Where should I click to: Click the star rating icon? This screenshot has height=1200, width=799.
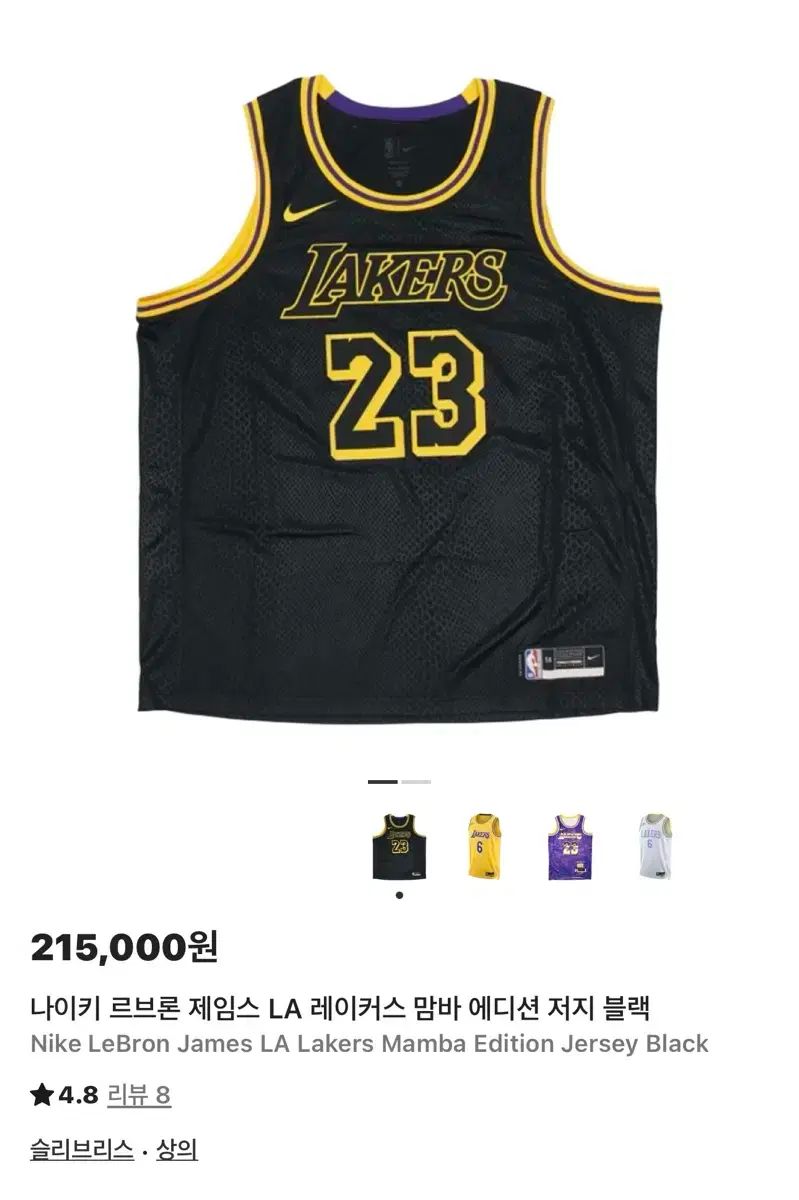click(x=41, y=1096)
